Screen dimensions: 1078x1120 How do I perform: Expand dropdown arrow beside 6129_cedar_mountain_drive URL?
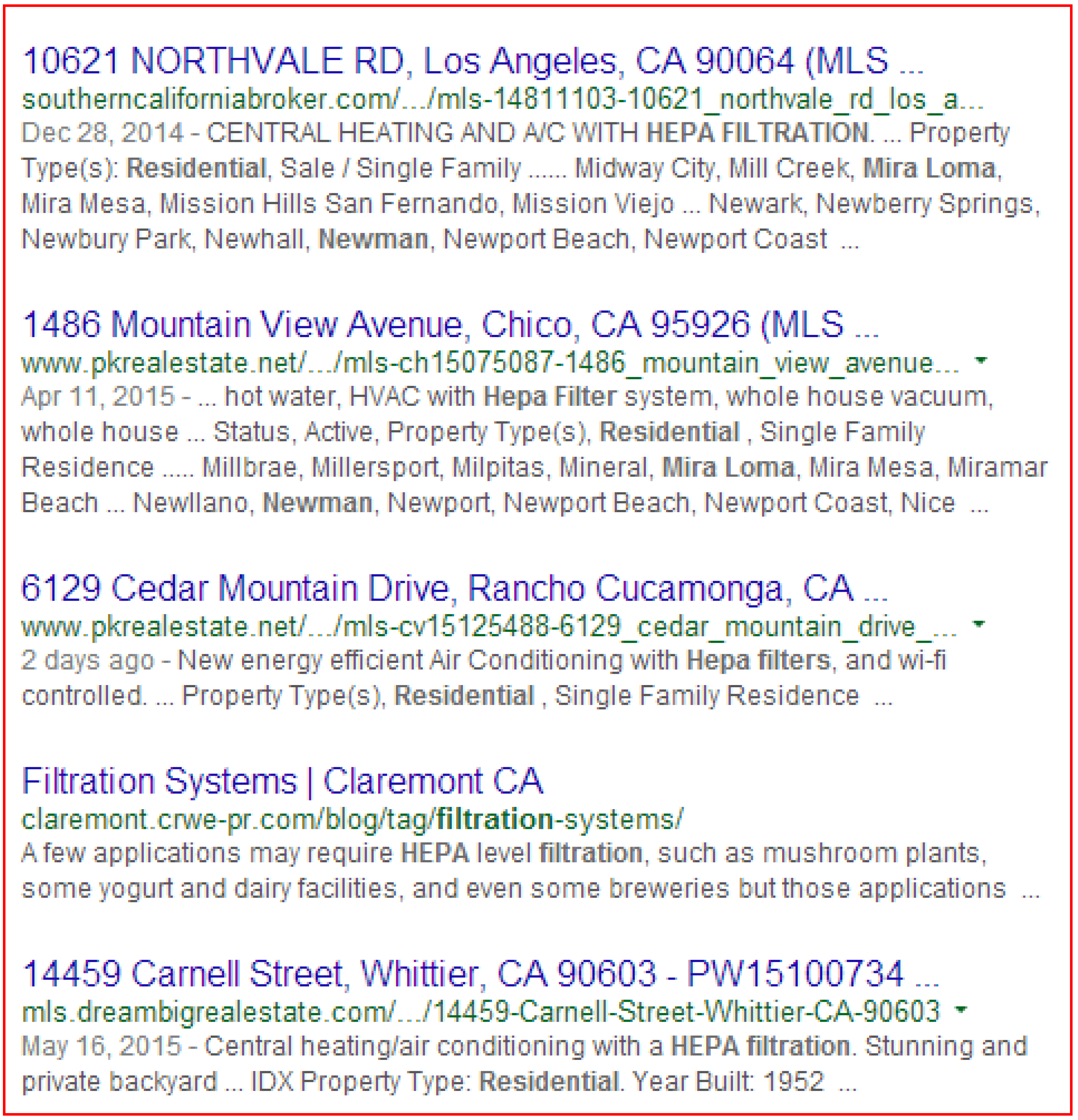point(979,624)
